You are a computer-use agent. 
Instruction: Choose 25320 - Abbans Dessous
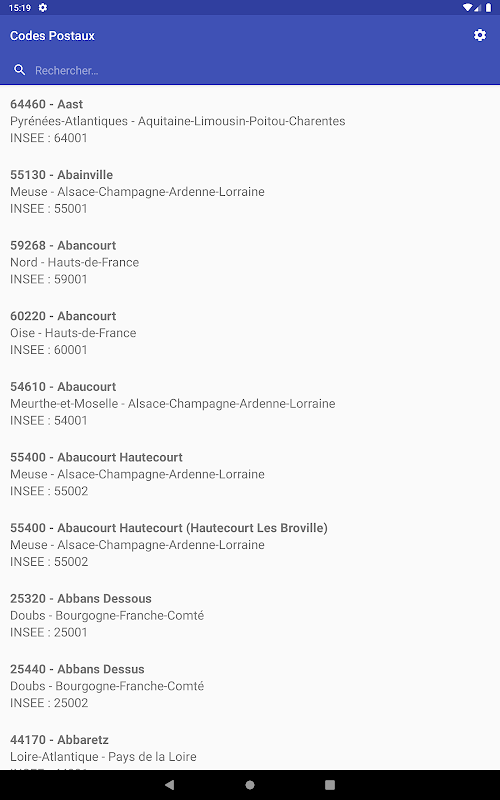[250, 615]
